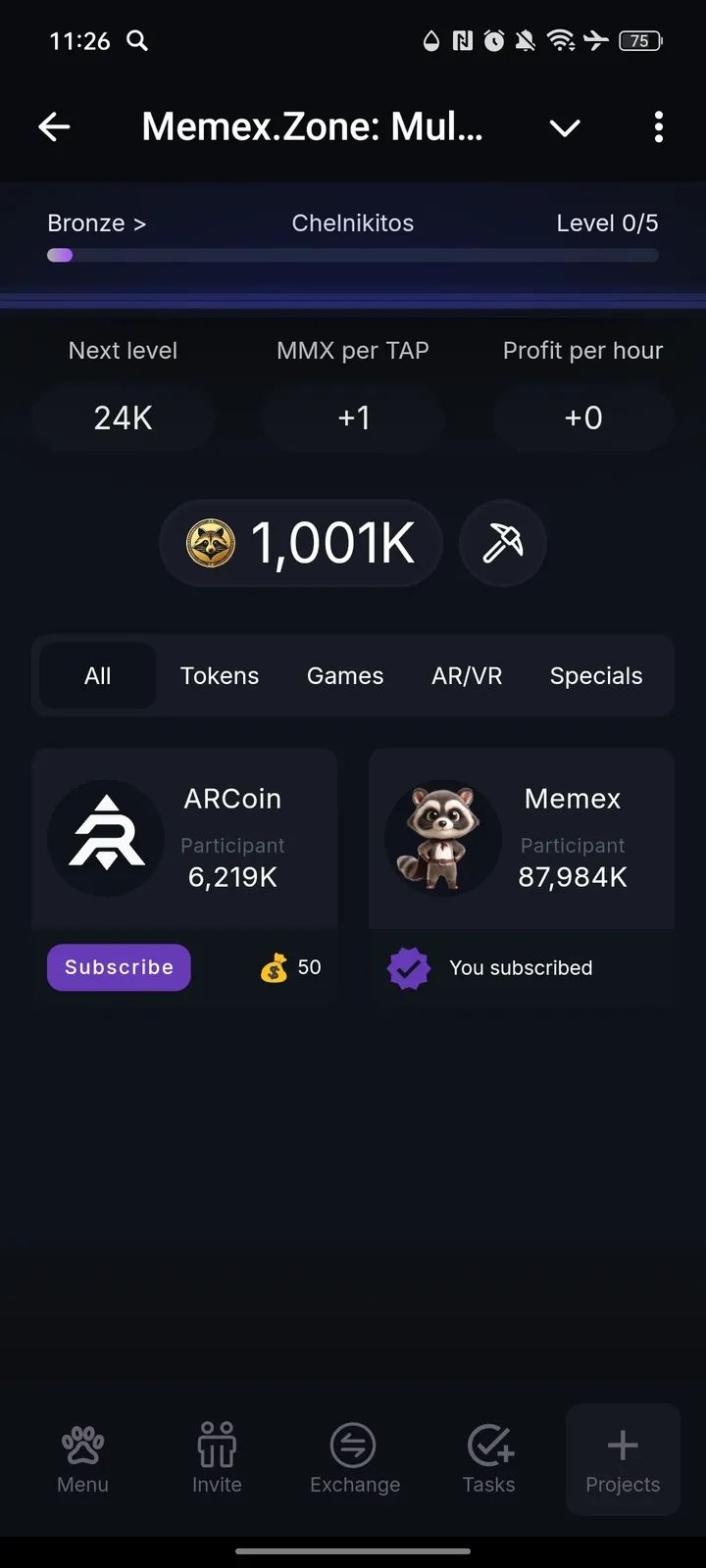
Task: Open the search magnifier in status bar
Action: (x=137, y=41)
